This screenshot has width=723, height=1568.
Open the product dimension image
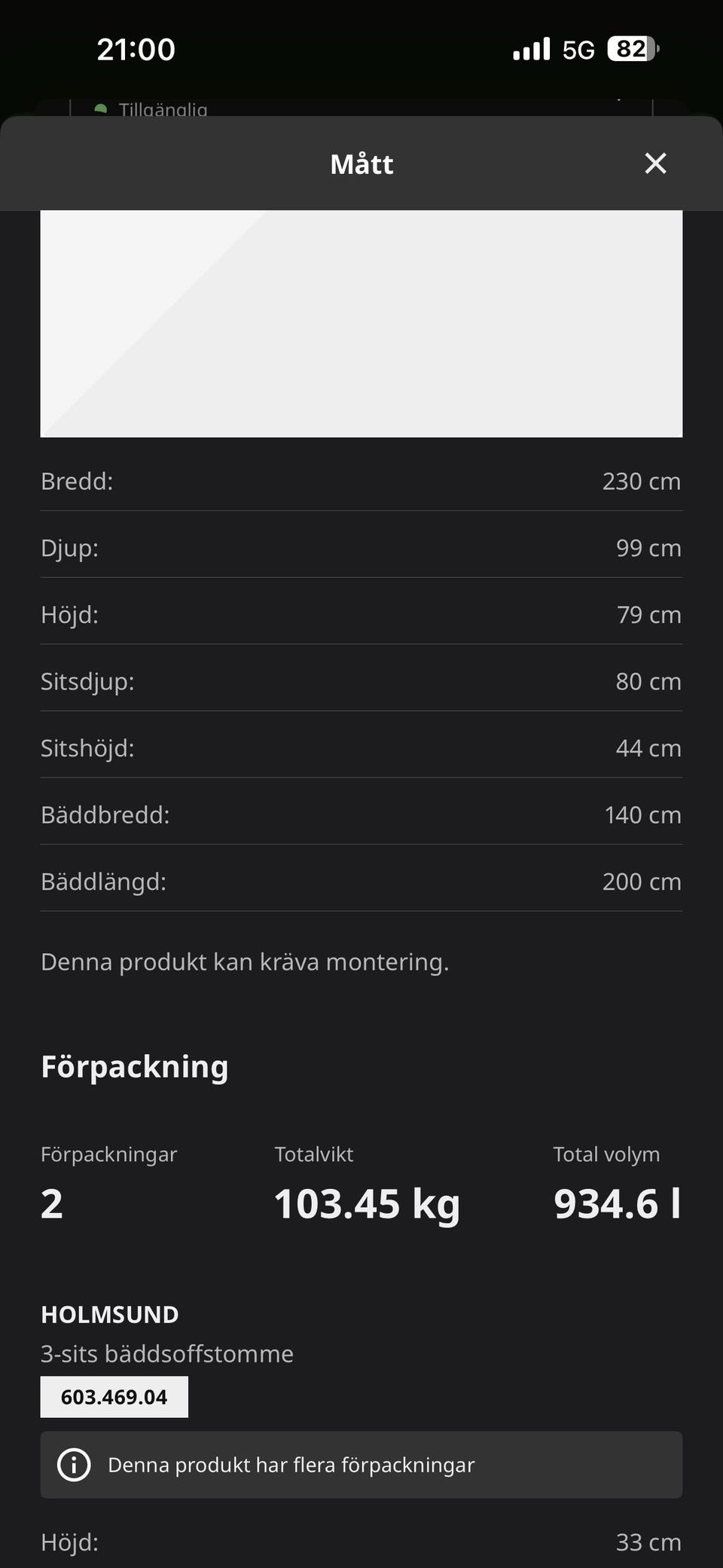[x=361, y=323]
